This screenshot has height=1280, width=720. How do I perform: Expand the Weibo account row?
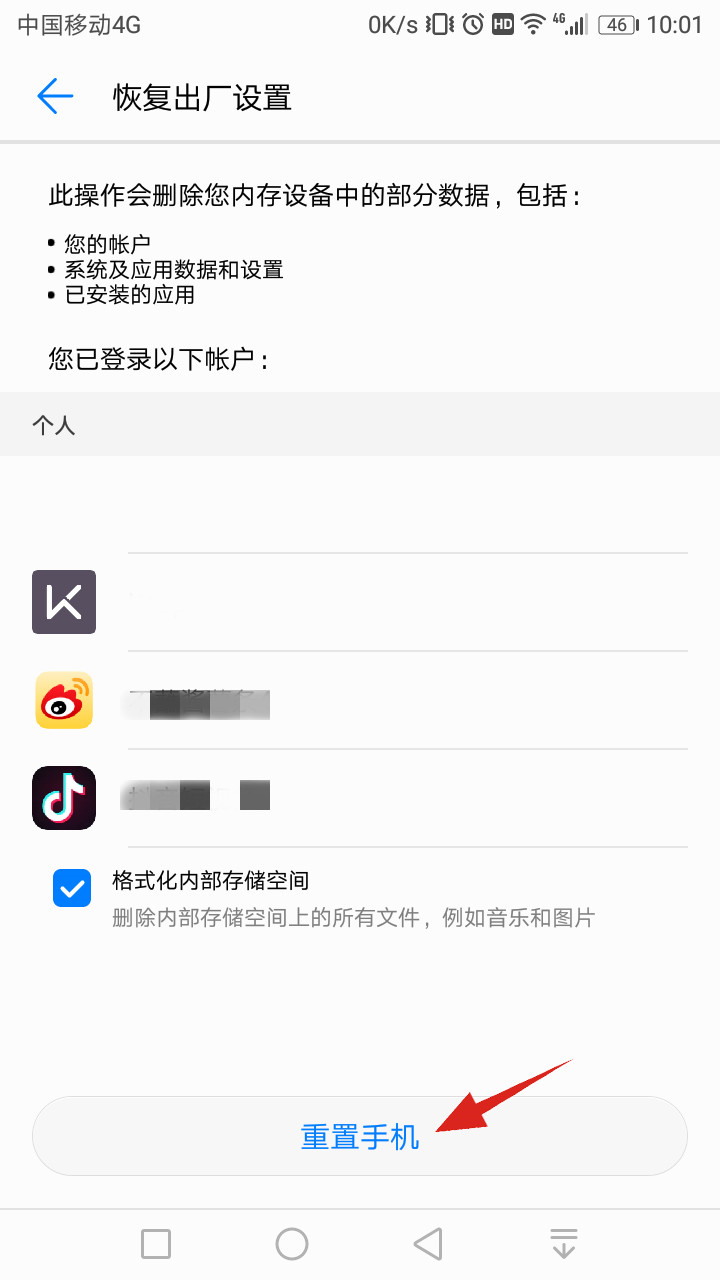tap(400, 700)
